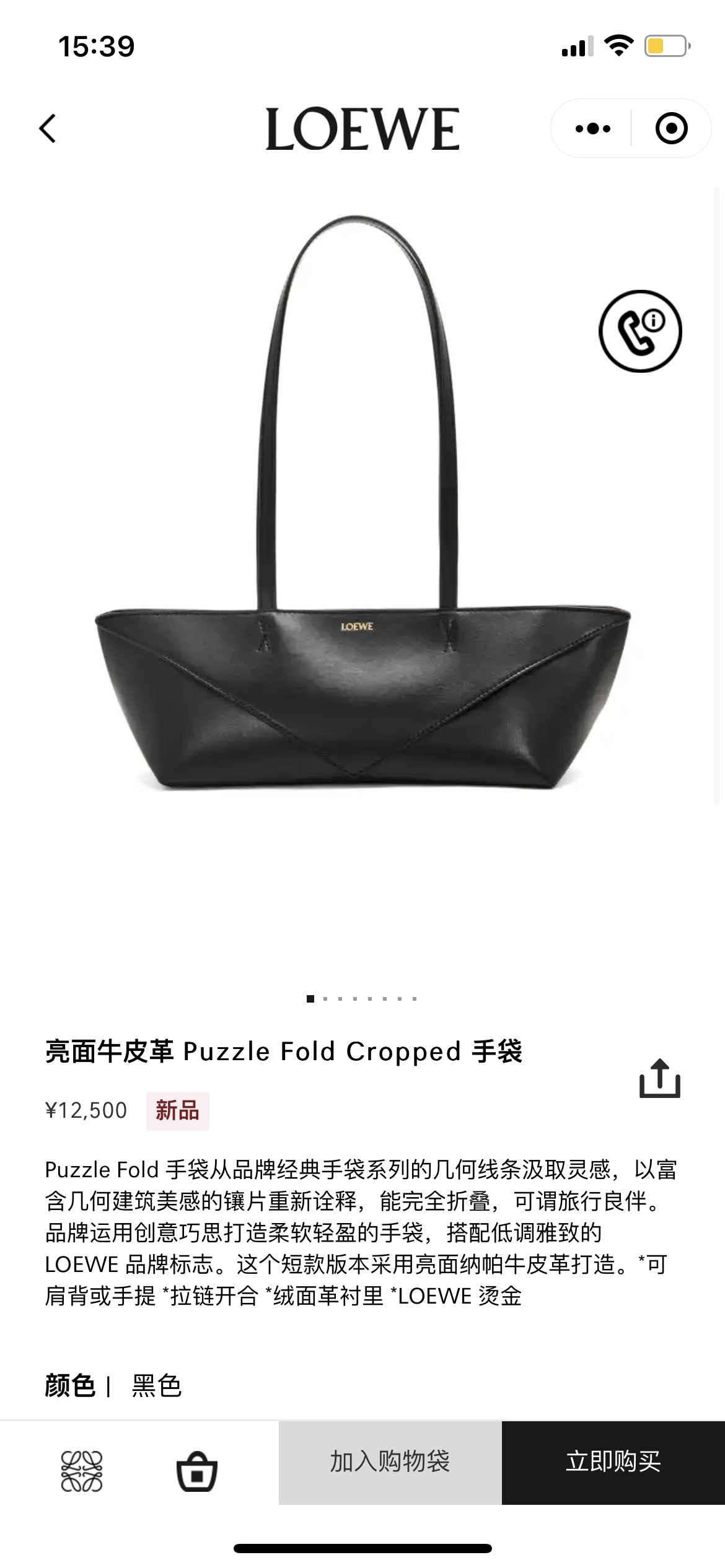
Task: Close the mini program
Action: [x=671, y=129]
